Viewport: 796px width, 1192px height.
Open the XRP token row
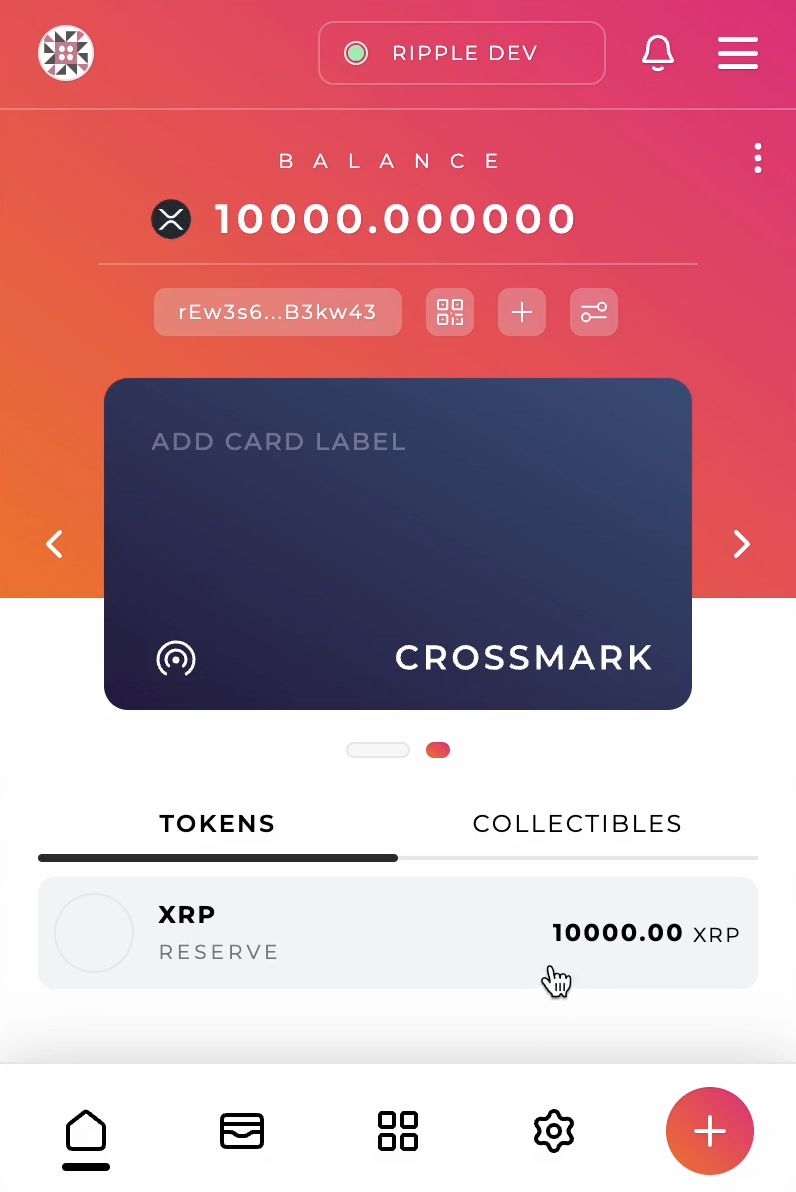point(398,933)
